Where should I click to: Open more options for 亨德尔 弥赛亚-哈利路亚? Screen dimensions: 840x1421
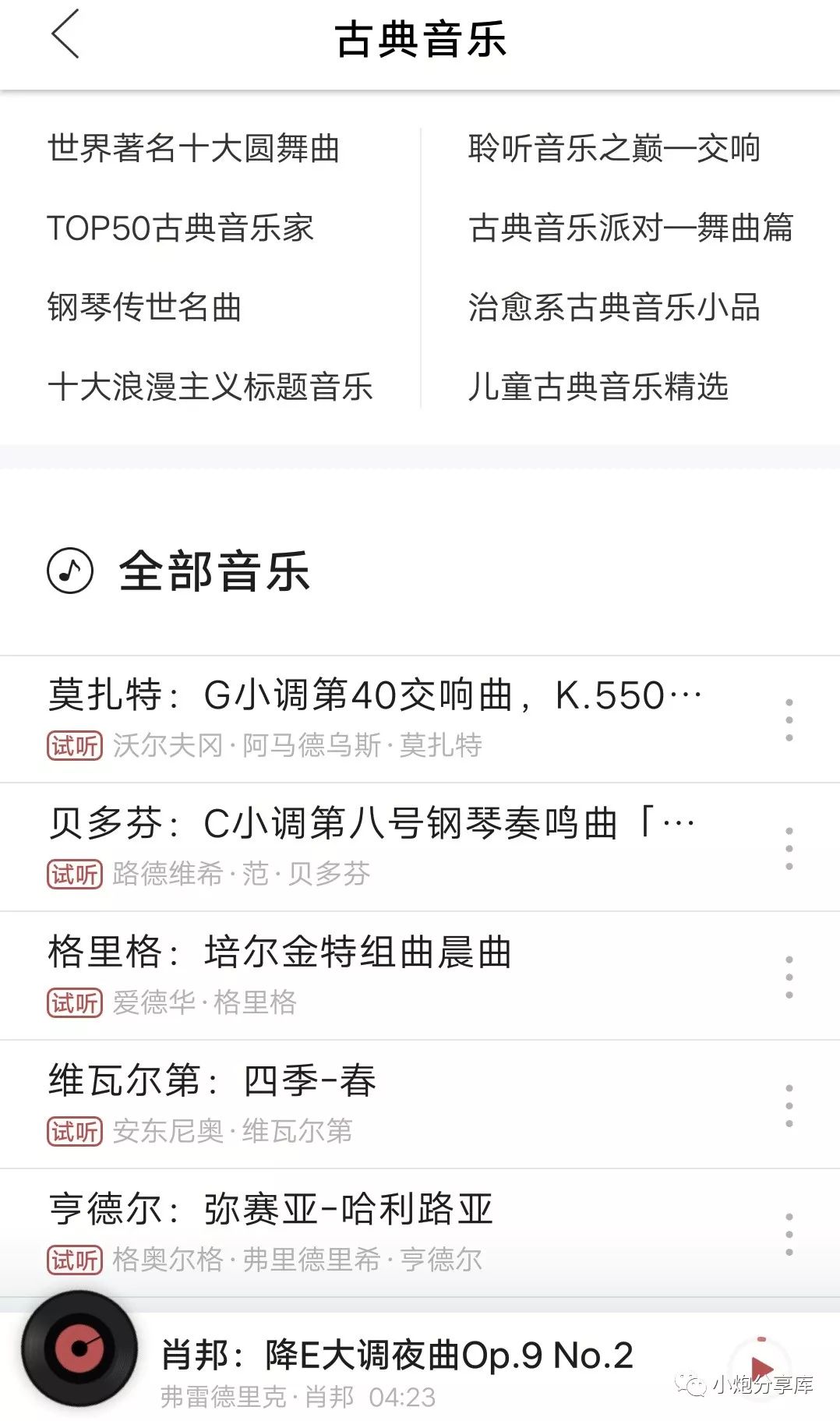(789, 1234)
